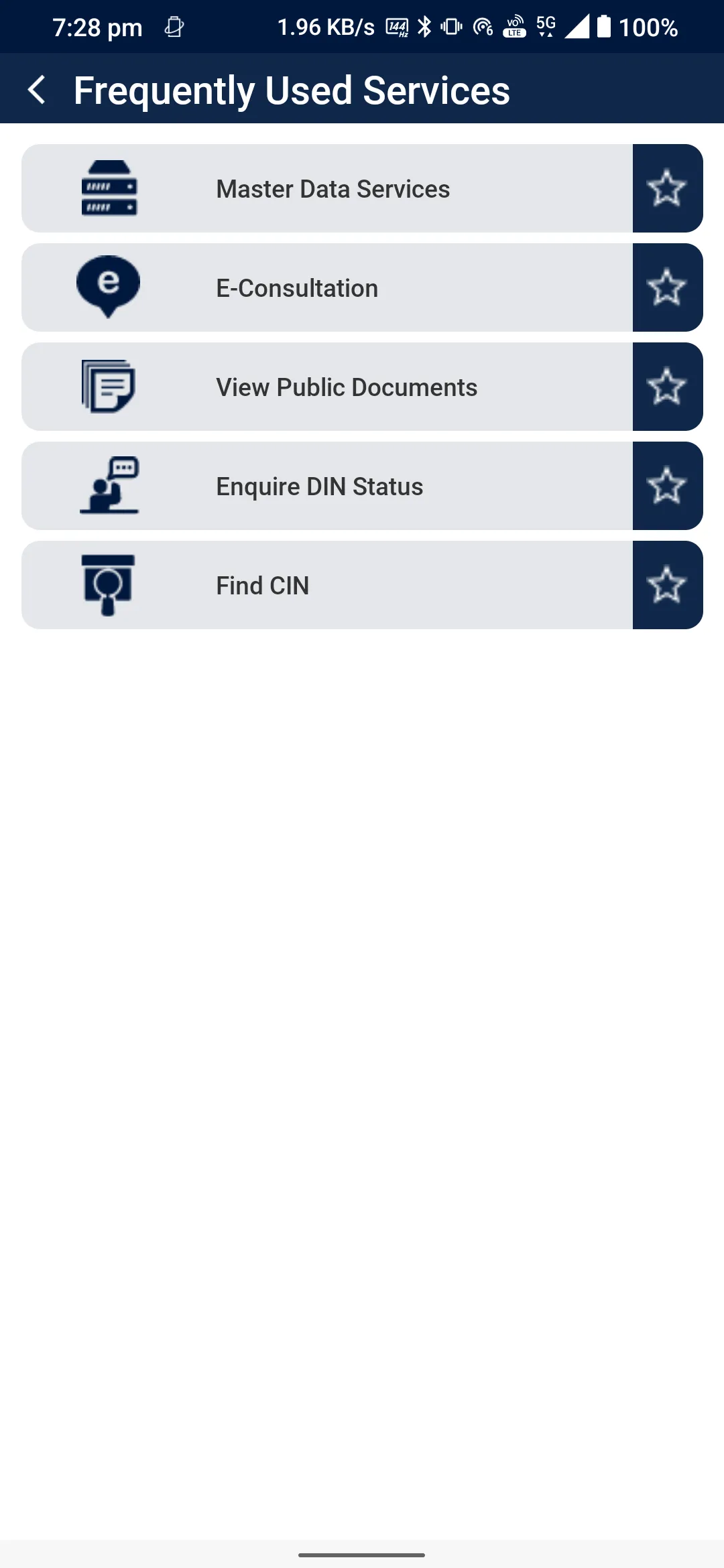Toggle the favorite star for Find CIN

[x=667, y=584]
